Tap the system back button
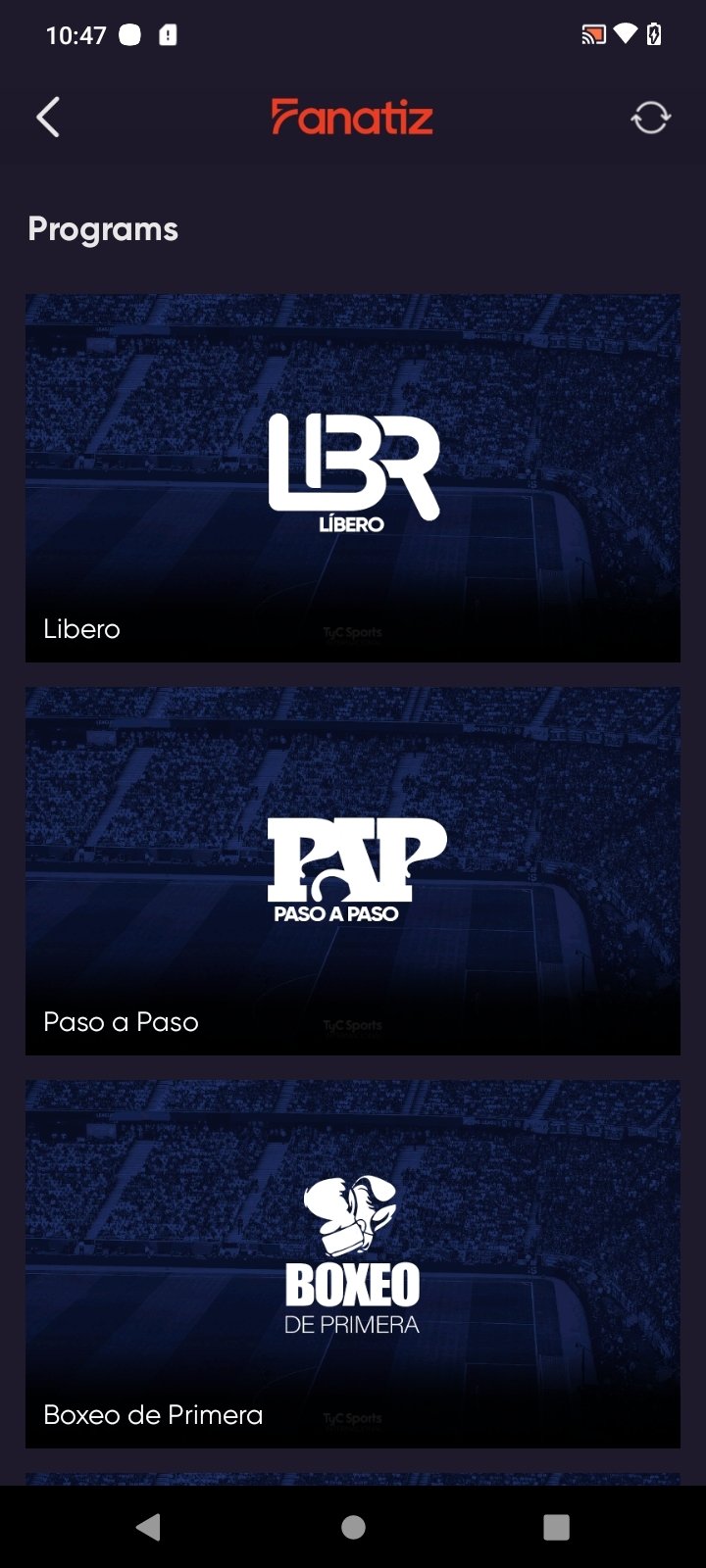Viewport: 706px width, 1568px height. 148,1527
